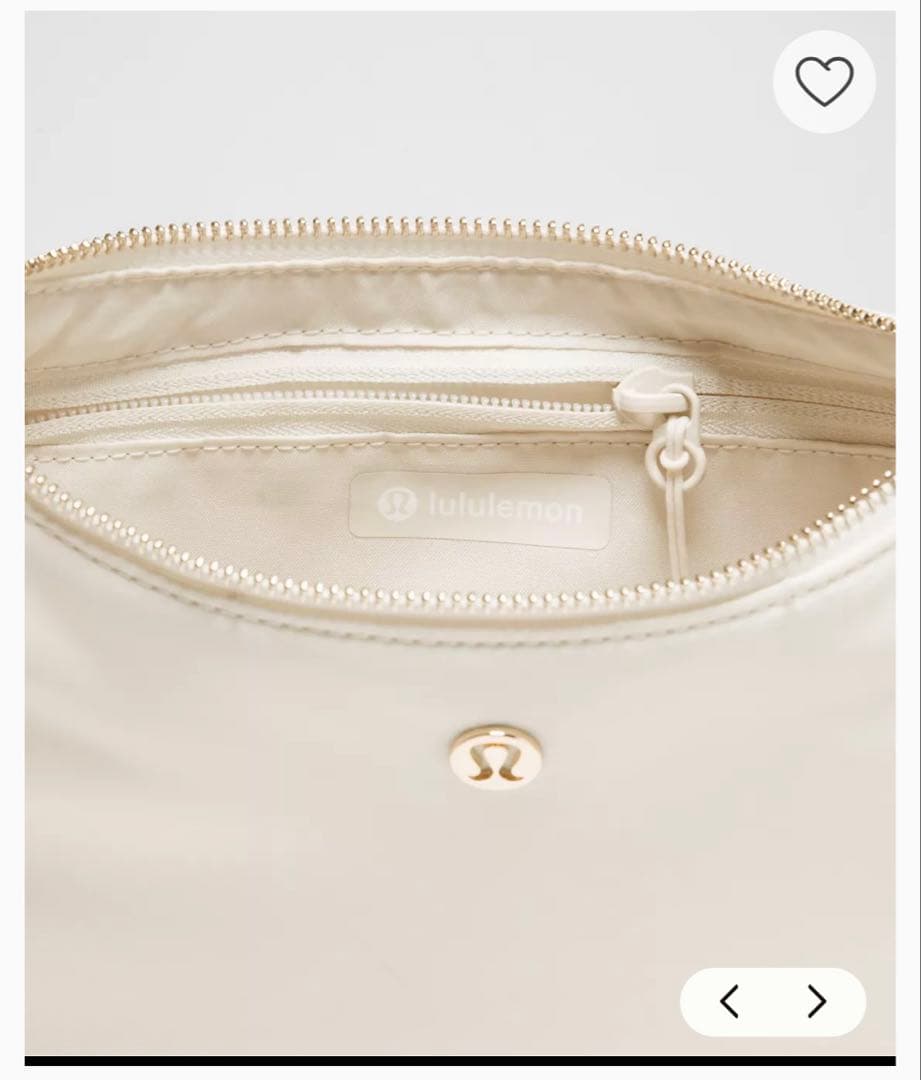
Task: Click the heart inside the white circle
Action: tap(823, 82)
